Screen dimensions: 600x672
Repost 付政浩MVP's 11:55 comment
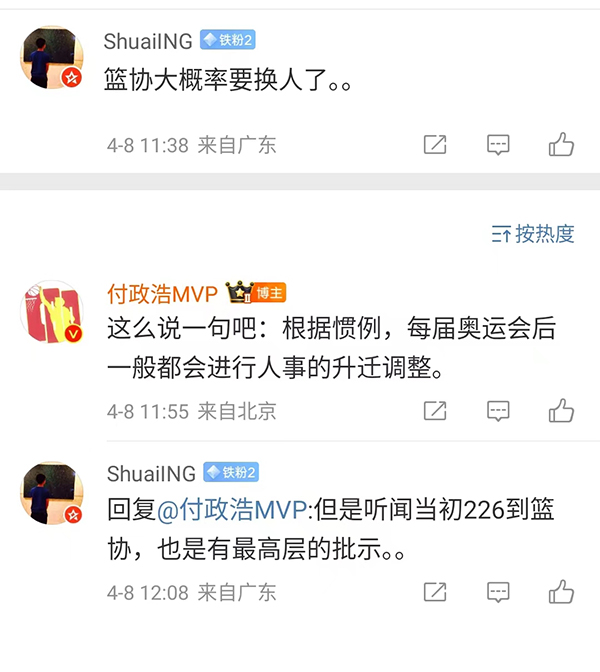click(435, 411)
